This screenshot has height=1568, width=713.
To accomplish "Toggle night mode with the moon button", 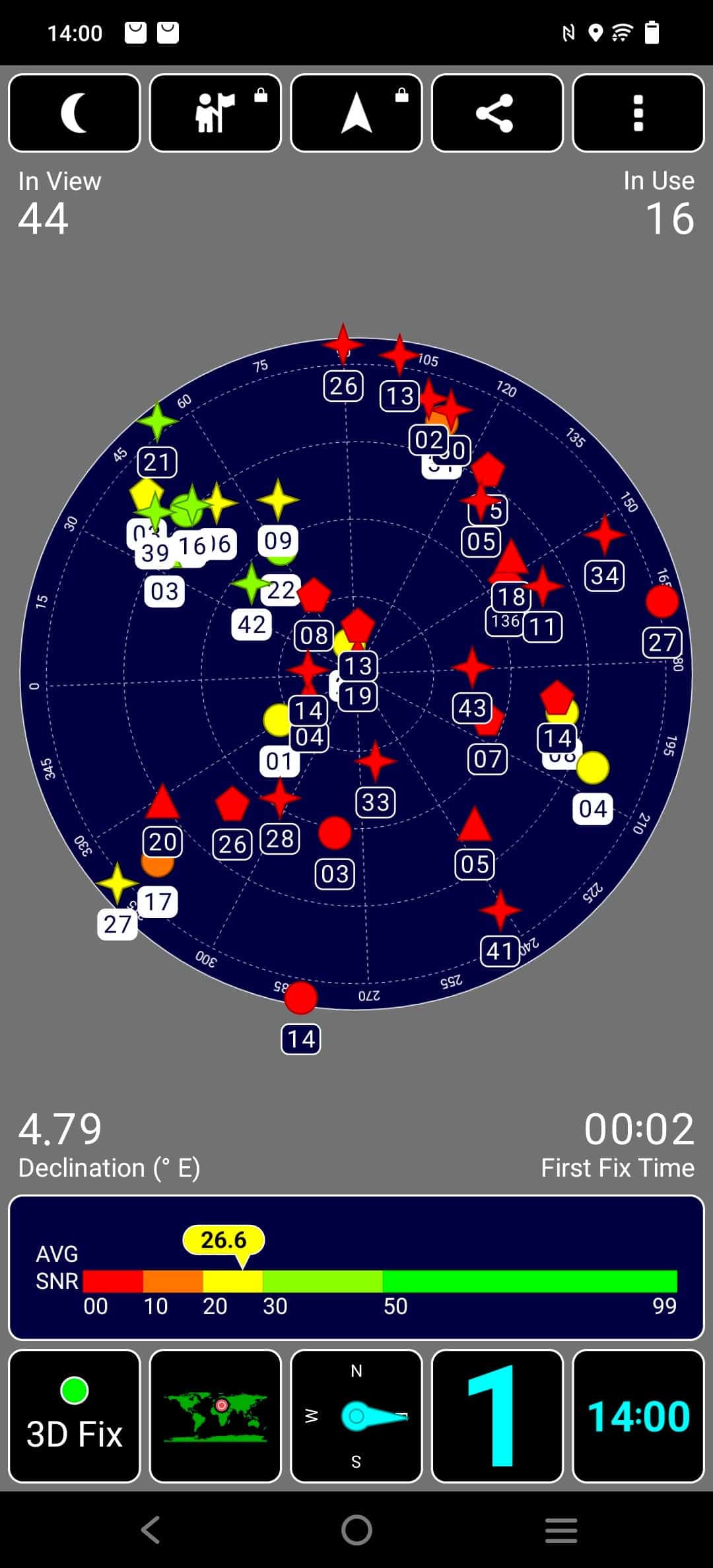I will (75, 113).
